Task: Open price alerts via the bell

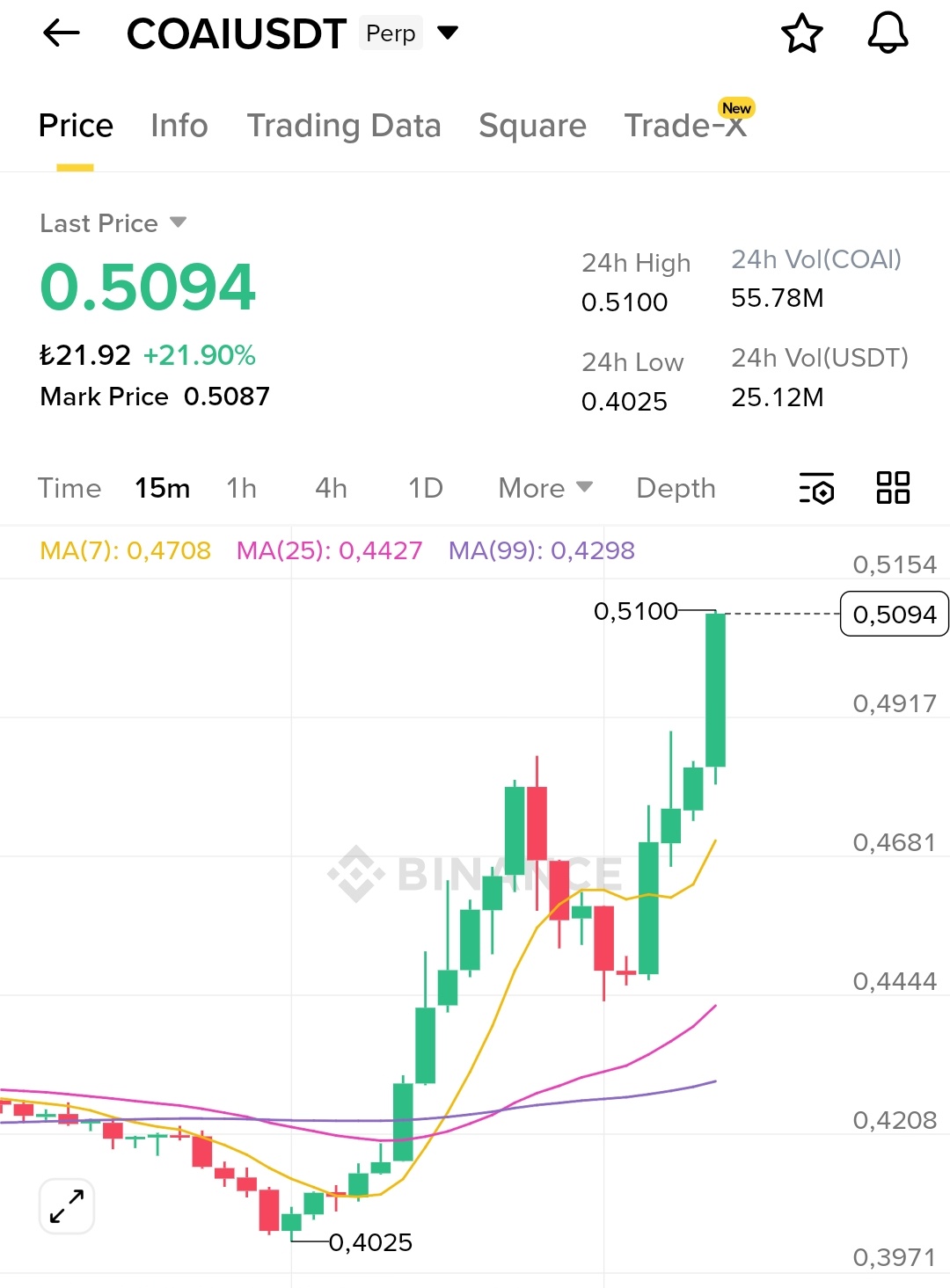Action: [888, 33]
